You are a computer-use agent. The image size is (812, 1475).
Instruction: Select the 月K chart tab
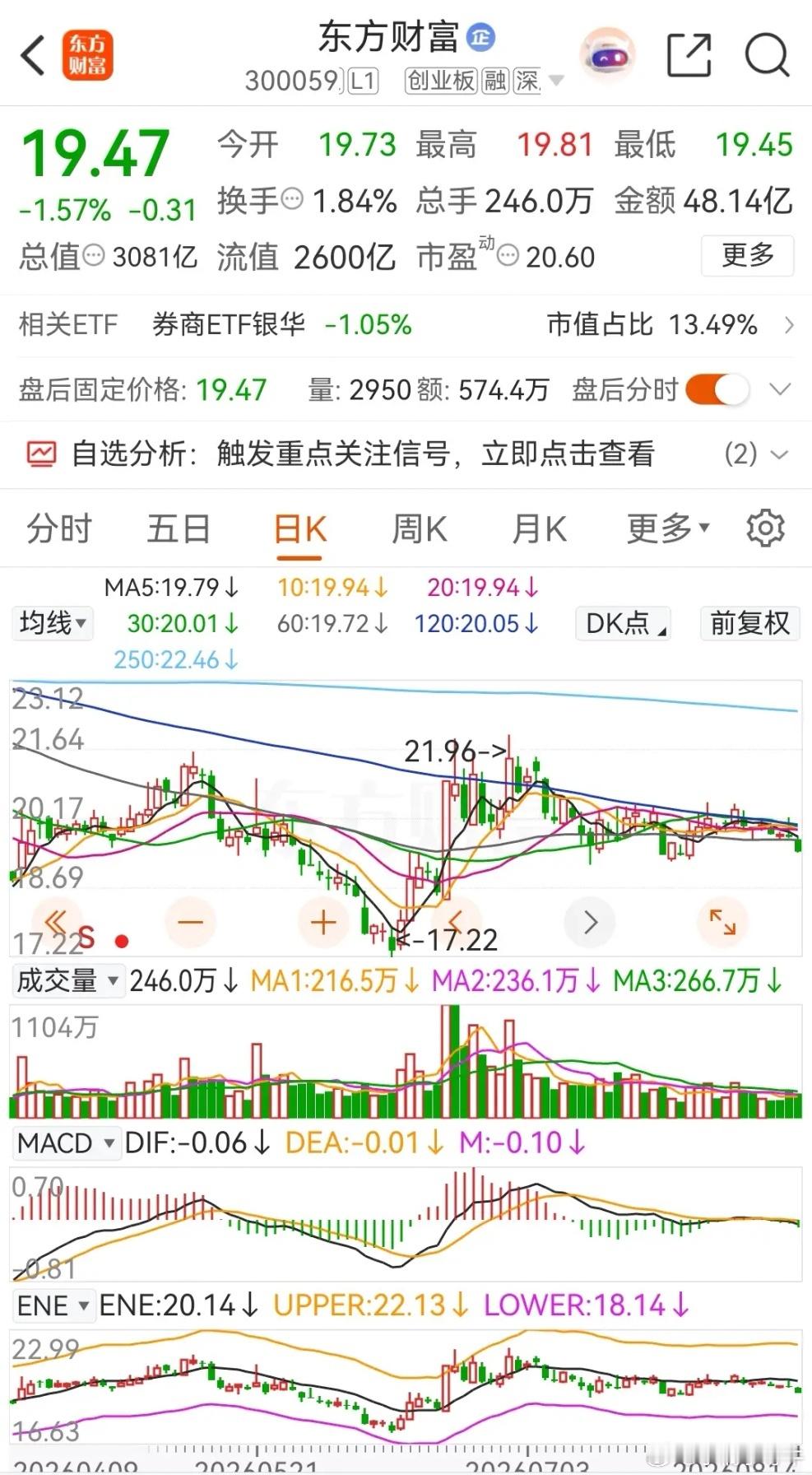(539, 528)
